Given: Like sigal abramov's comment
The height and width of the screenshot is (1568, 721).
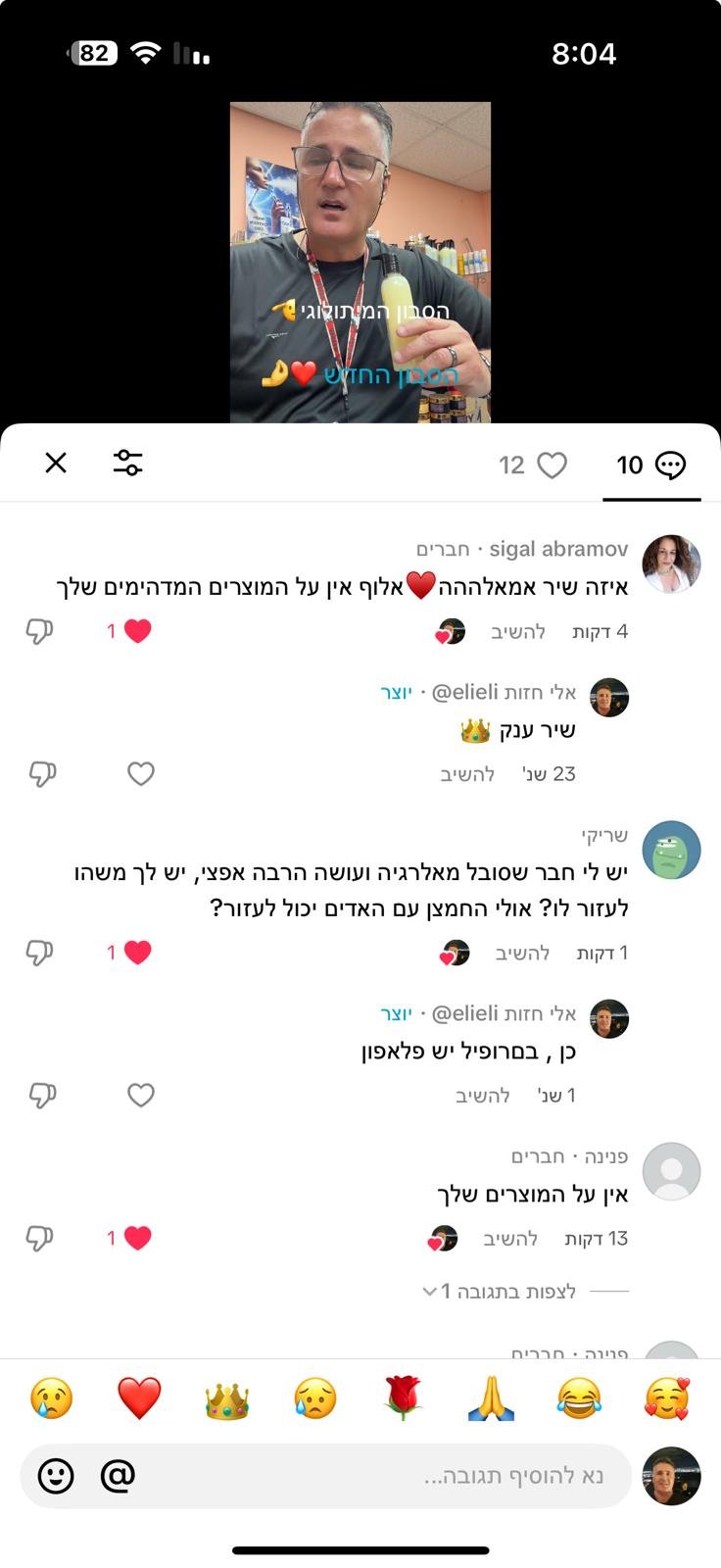Looking at the screenshot, I should pos(138,631).
